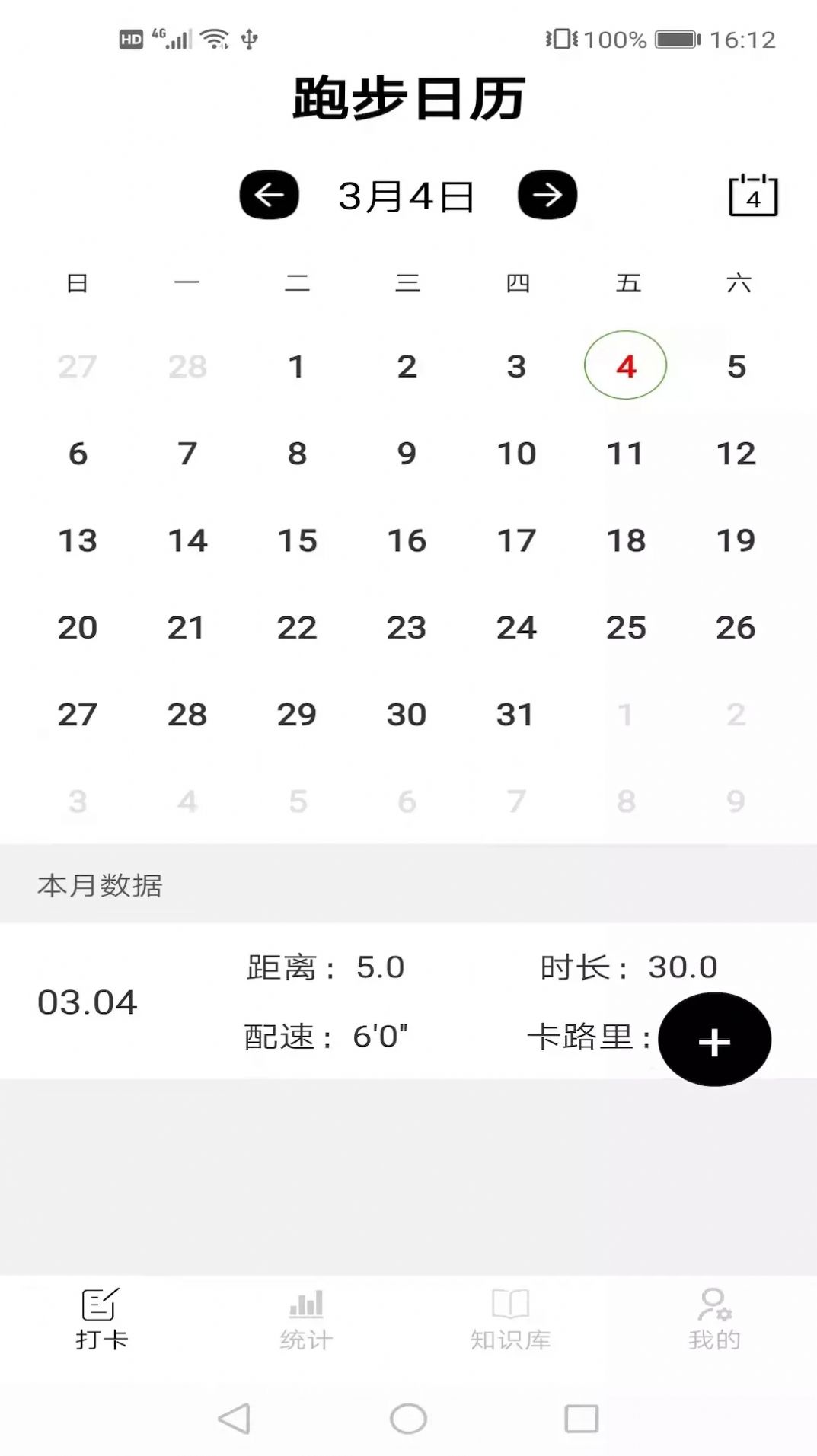Select March 31 on the calendar

point(516,714)
